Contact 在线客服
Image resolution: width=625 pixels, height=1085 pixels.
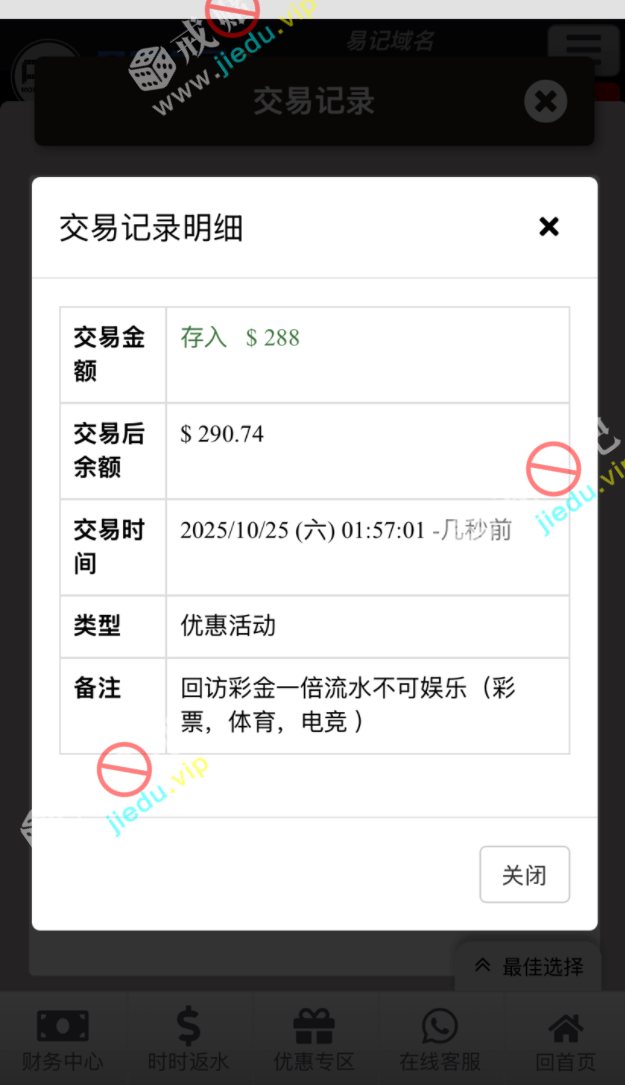point(440,1040)
